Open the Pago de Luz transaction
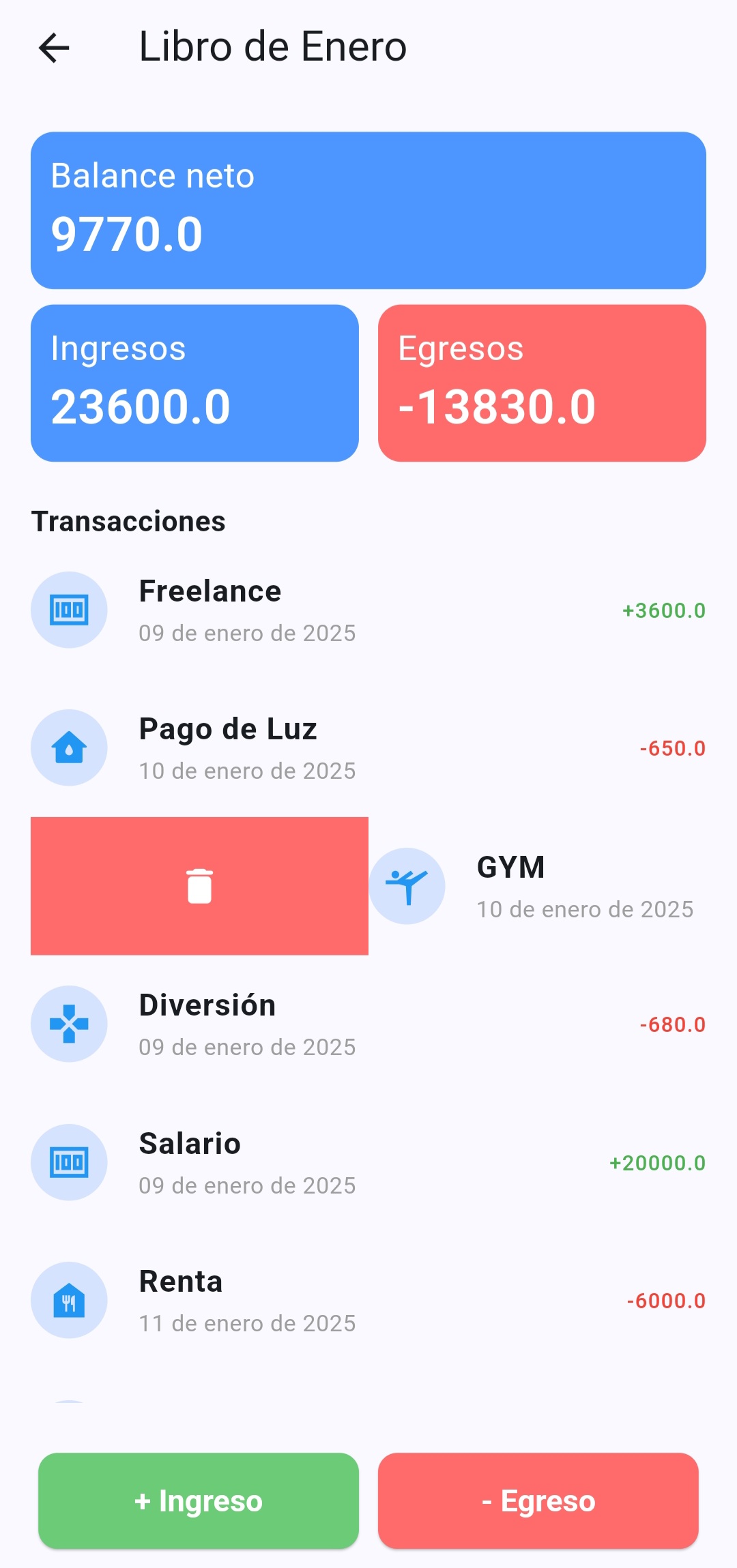 (x=369, y=748)
